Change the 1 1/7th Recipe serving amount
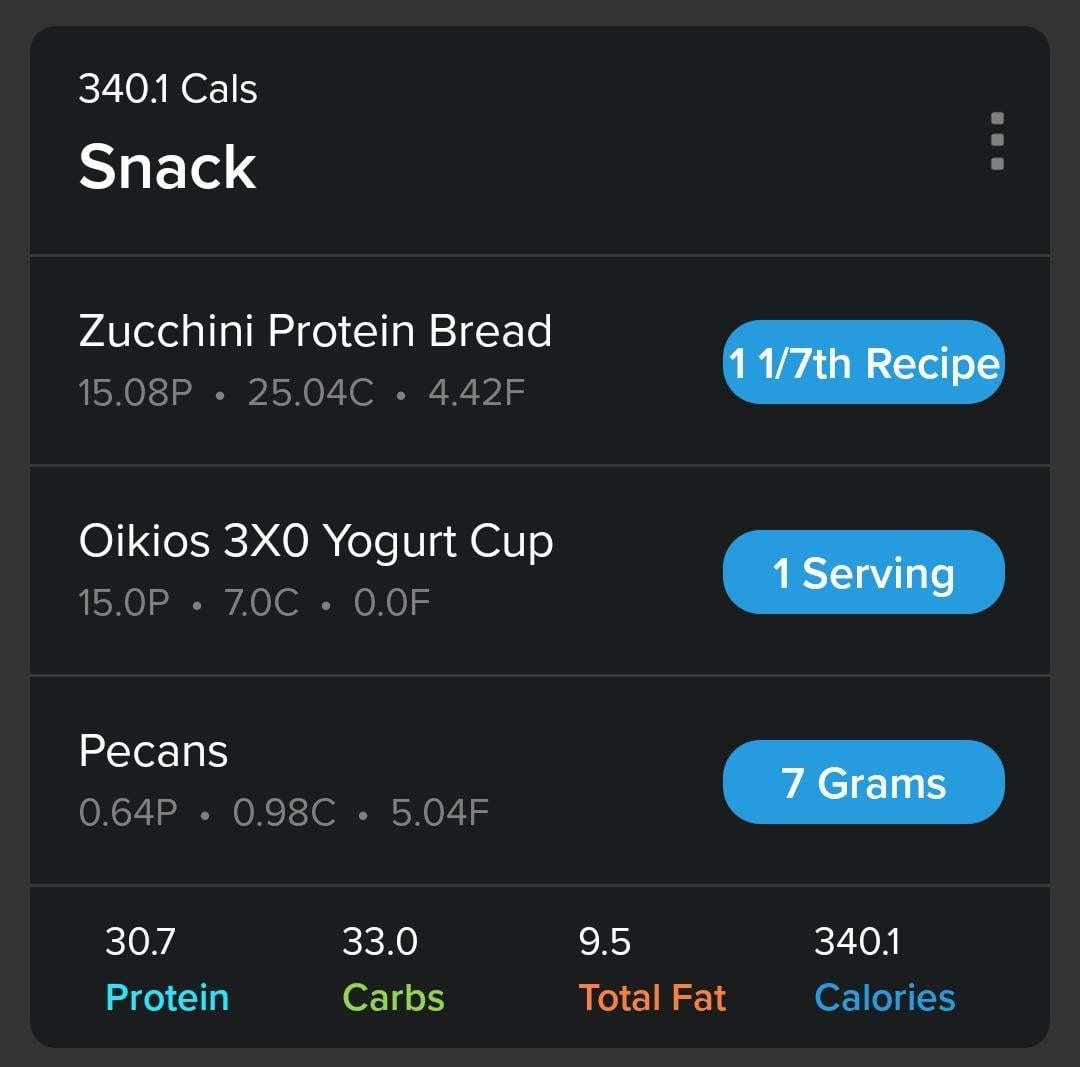 point(863,363)
